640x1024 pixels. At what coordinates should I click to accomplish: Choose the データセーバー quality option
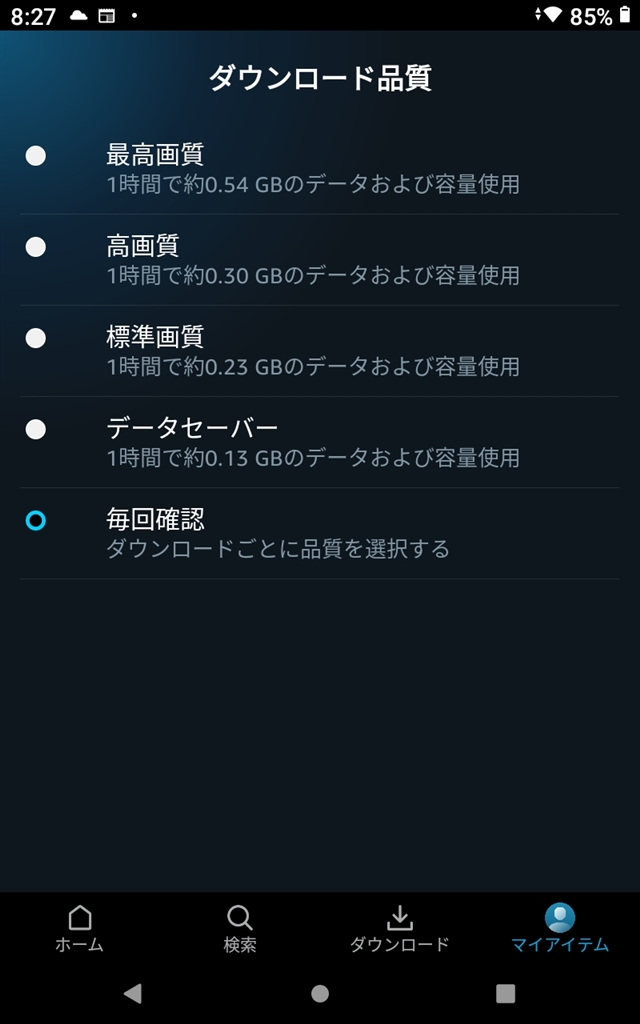click(x=319, y=442)
